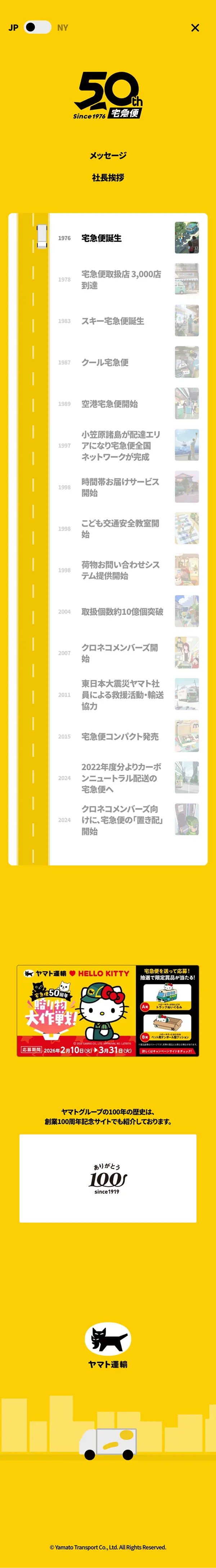
Task: Select the 1976 宅急便誕生 timeline entry
Action: pos(122,238)
